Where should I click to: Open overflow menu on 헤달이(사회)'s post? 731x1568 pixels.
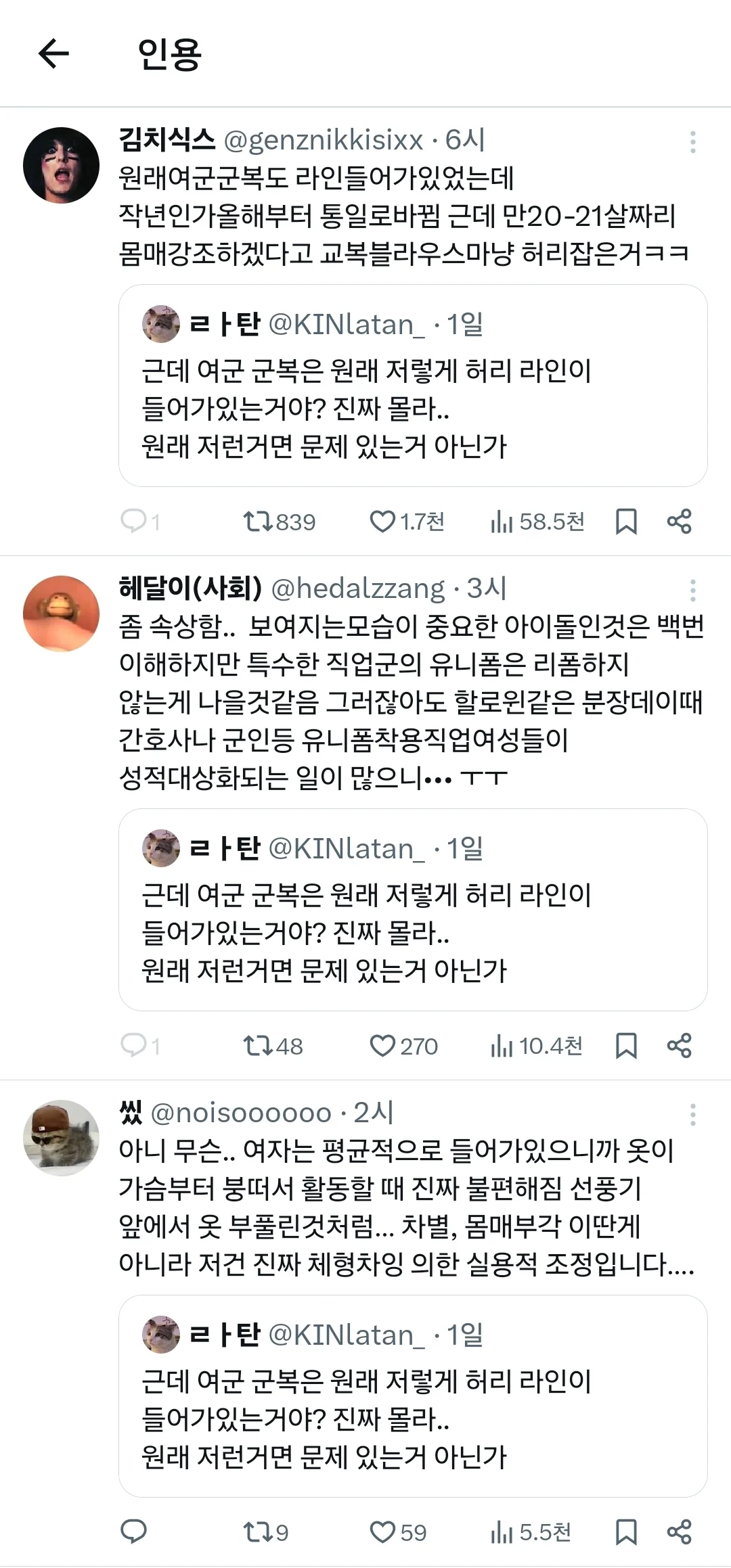coord(692,591)
